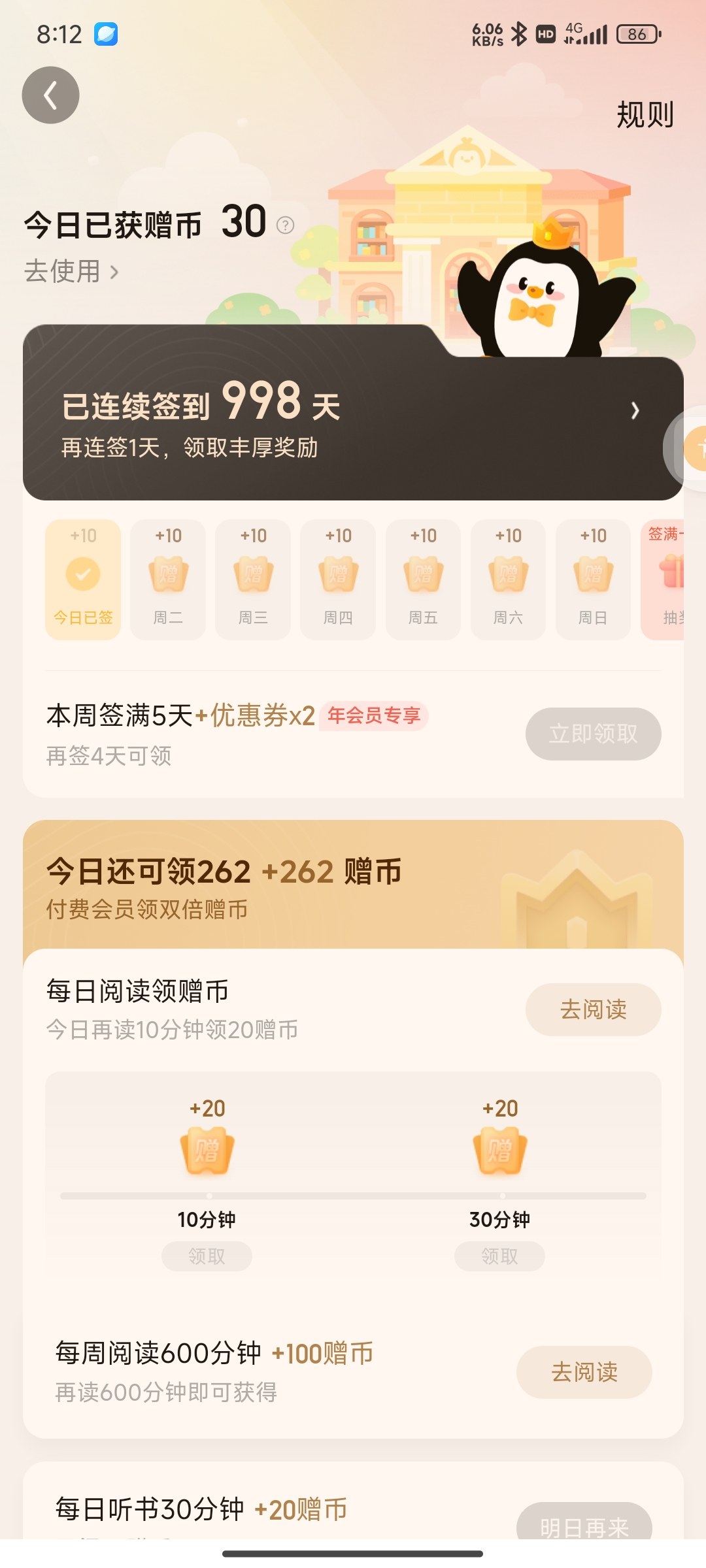The width and height of the screenshot is (706, 1568).
Task: Go back using the top-left arrow
Action: tap(50, 95)
